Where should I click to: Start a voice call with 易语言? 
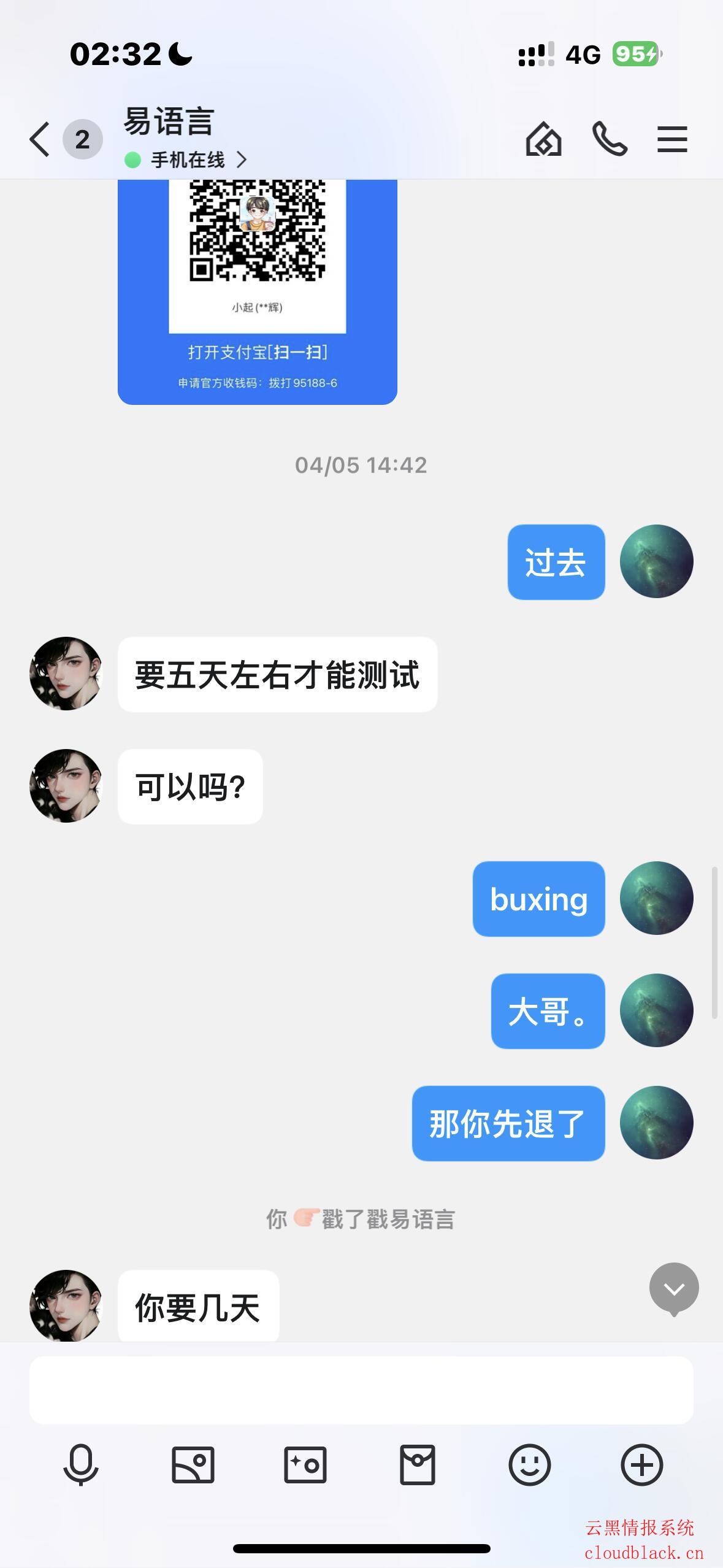coord(609,139)
